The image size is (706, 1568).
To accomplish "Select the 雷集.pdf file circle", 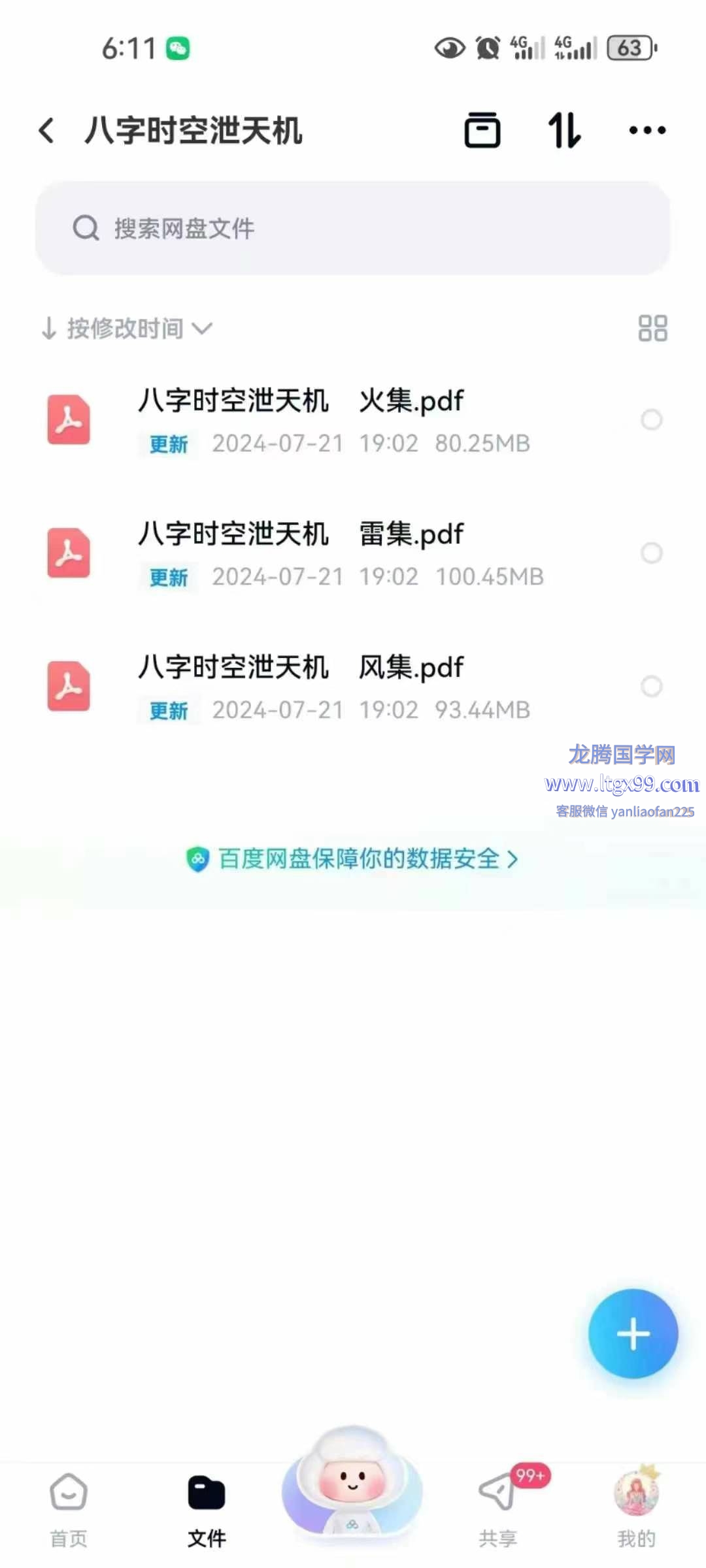I will click(x=651, y=553).
